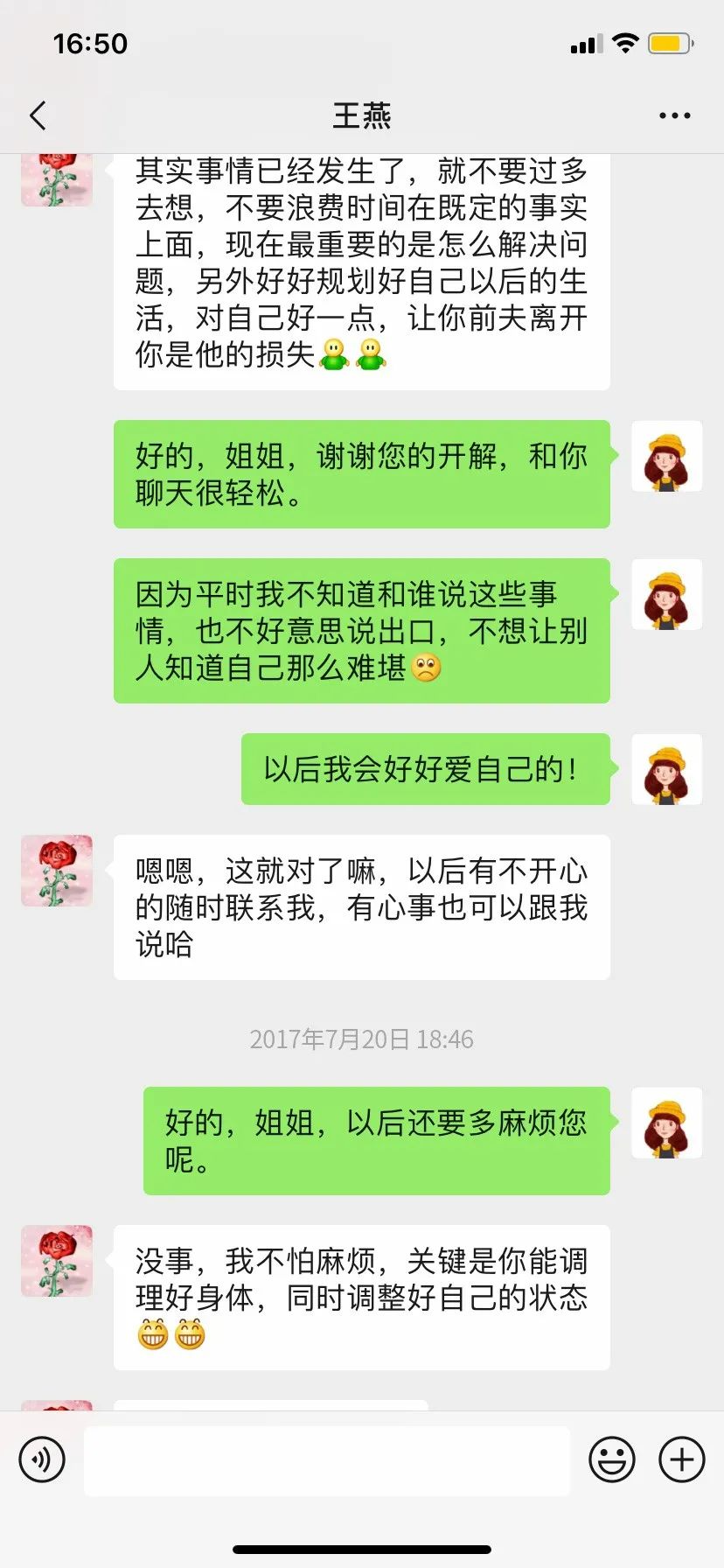
Task: Open my avatar beside 好的，姐姐，谢谢您的开解
Action: click(x=666, y=456)
